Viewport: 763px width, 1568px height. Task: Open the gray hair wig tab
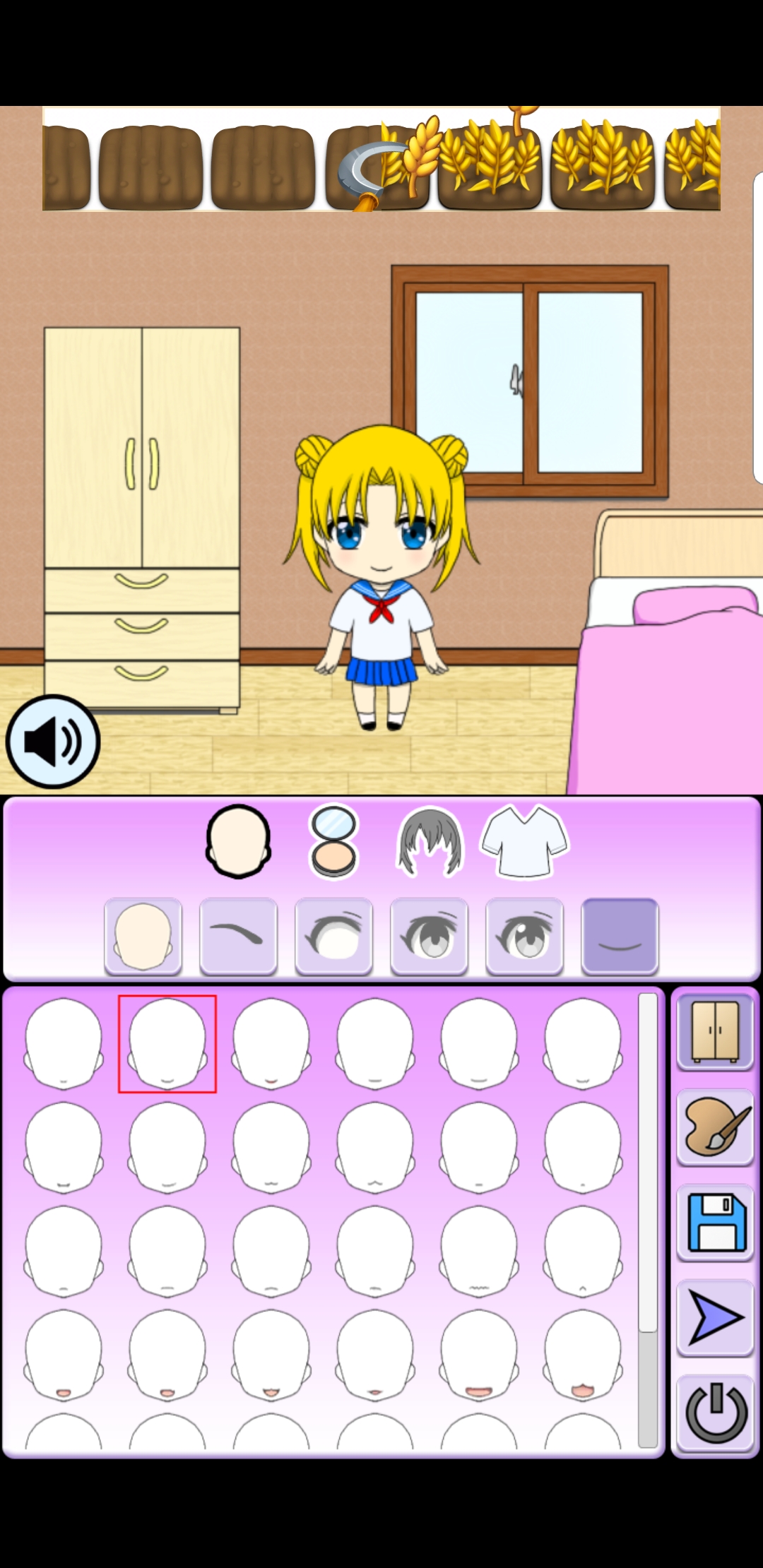pyautogui.click(x=430, y=842)
